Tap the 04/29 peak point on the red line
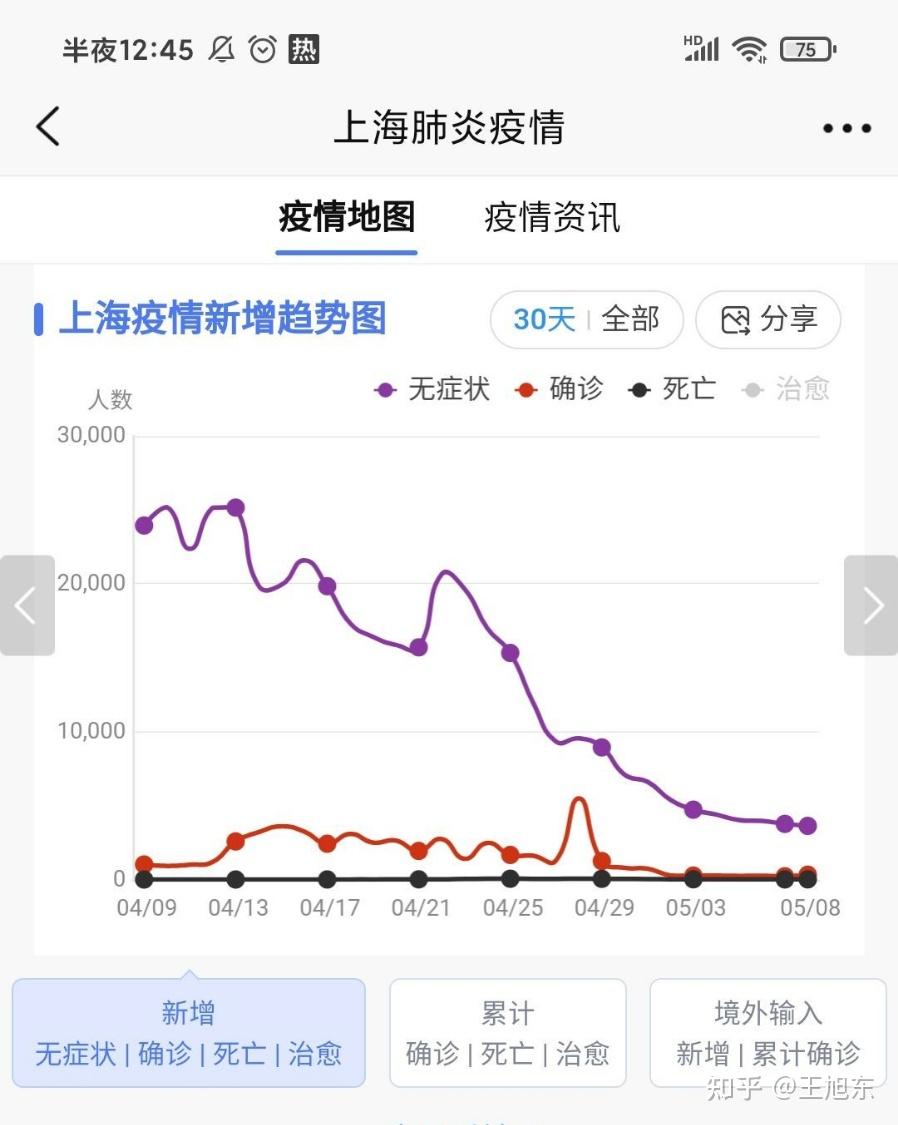 click(578, 800)
